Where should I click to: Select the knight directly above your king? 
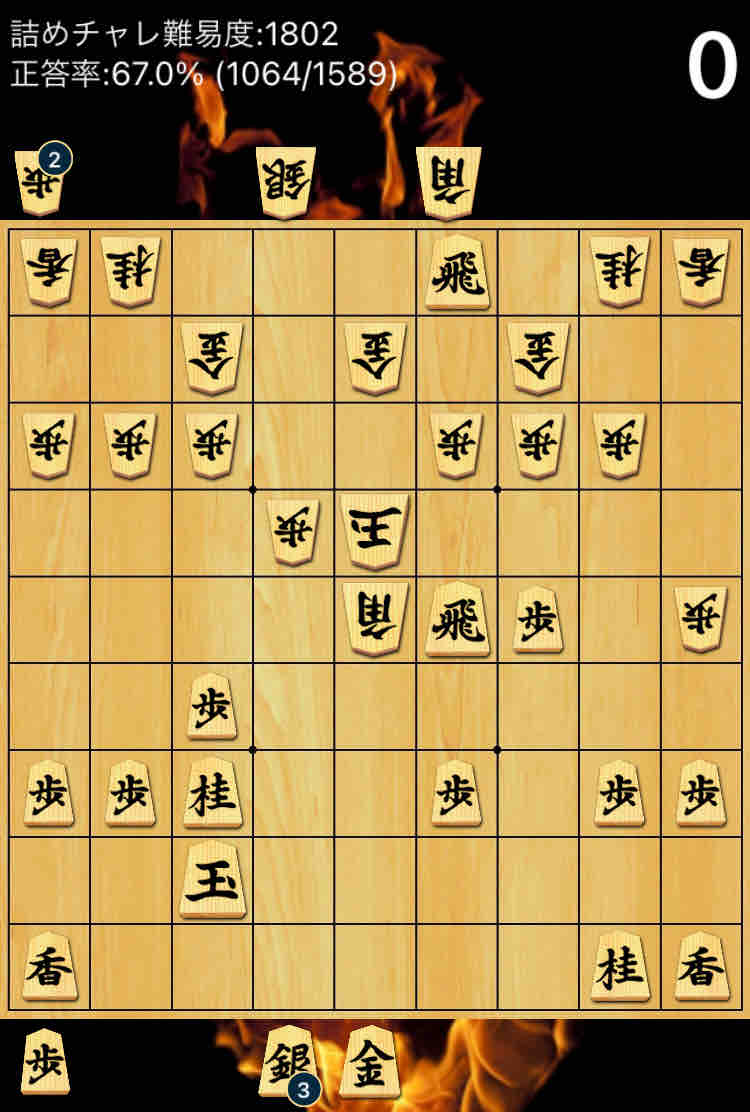[212, 793]
